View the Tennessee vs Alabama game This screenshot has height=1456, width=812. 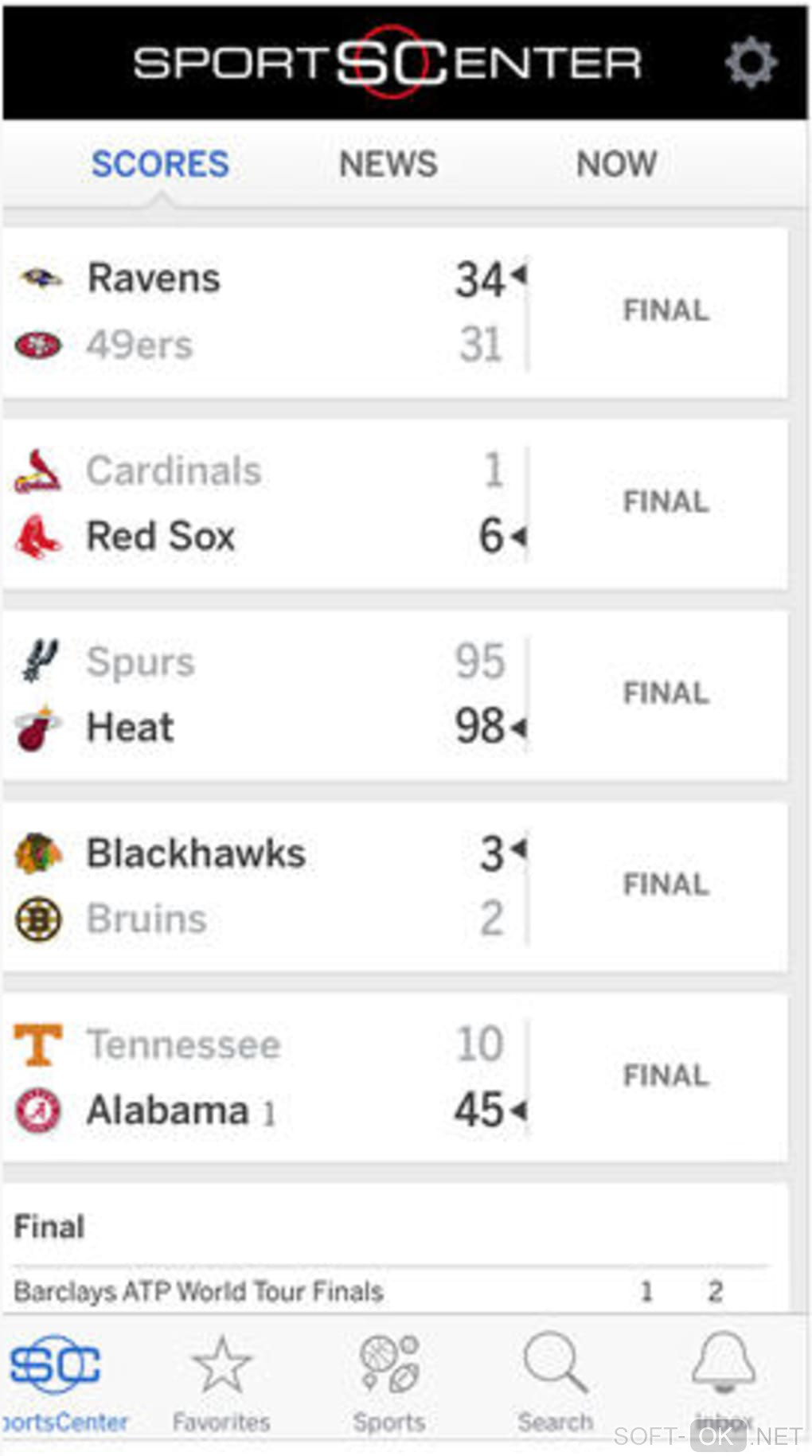pyautogui.click(x=394, y=1077)
